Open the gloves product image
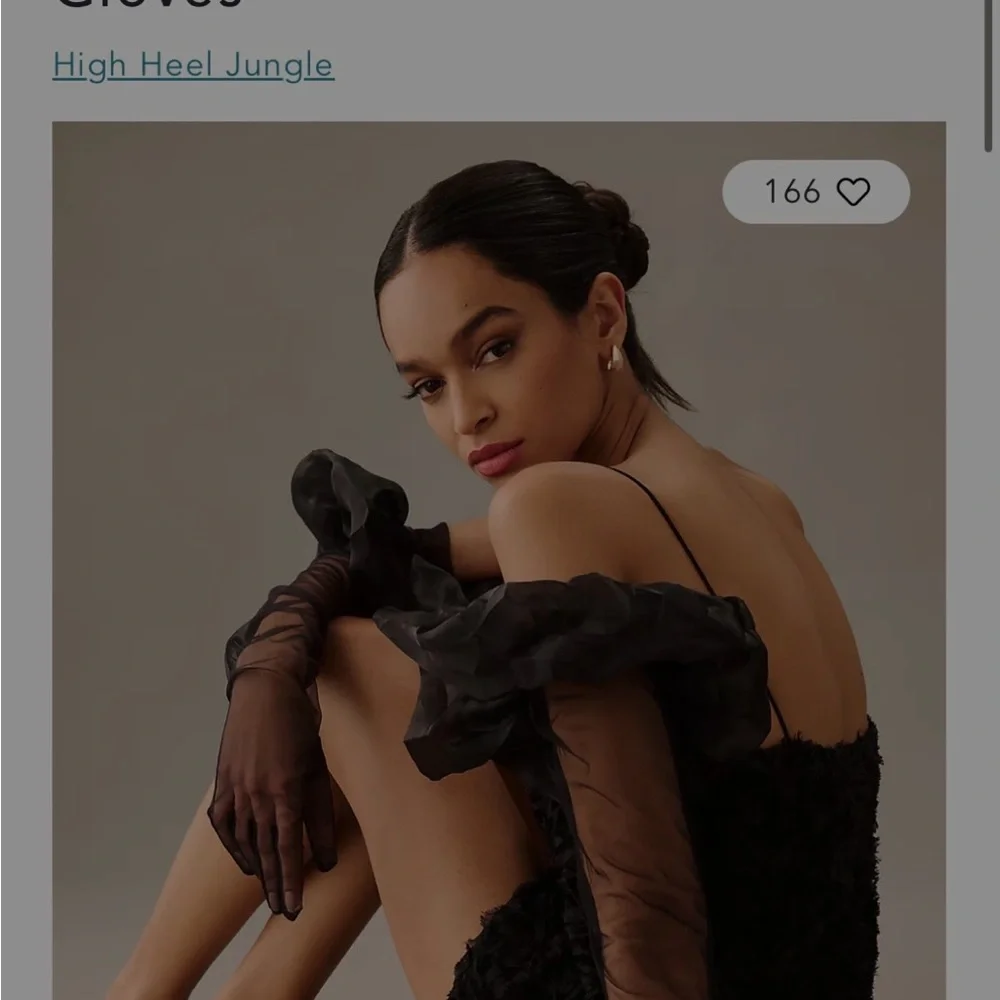The height and width of the screenshot is (1000, 1000). point(498,600)
